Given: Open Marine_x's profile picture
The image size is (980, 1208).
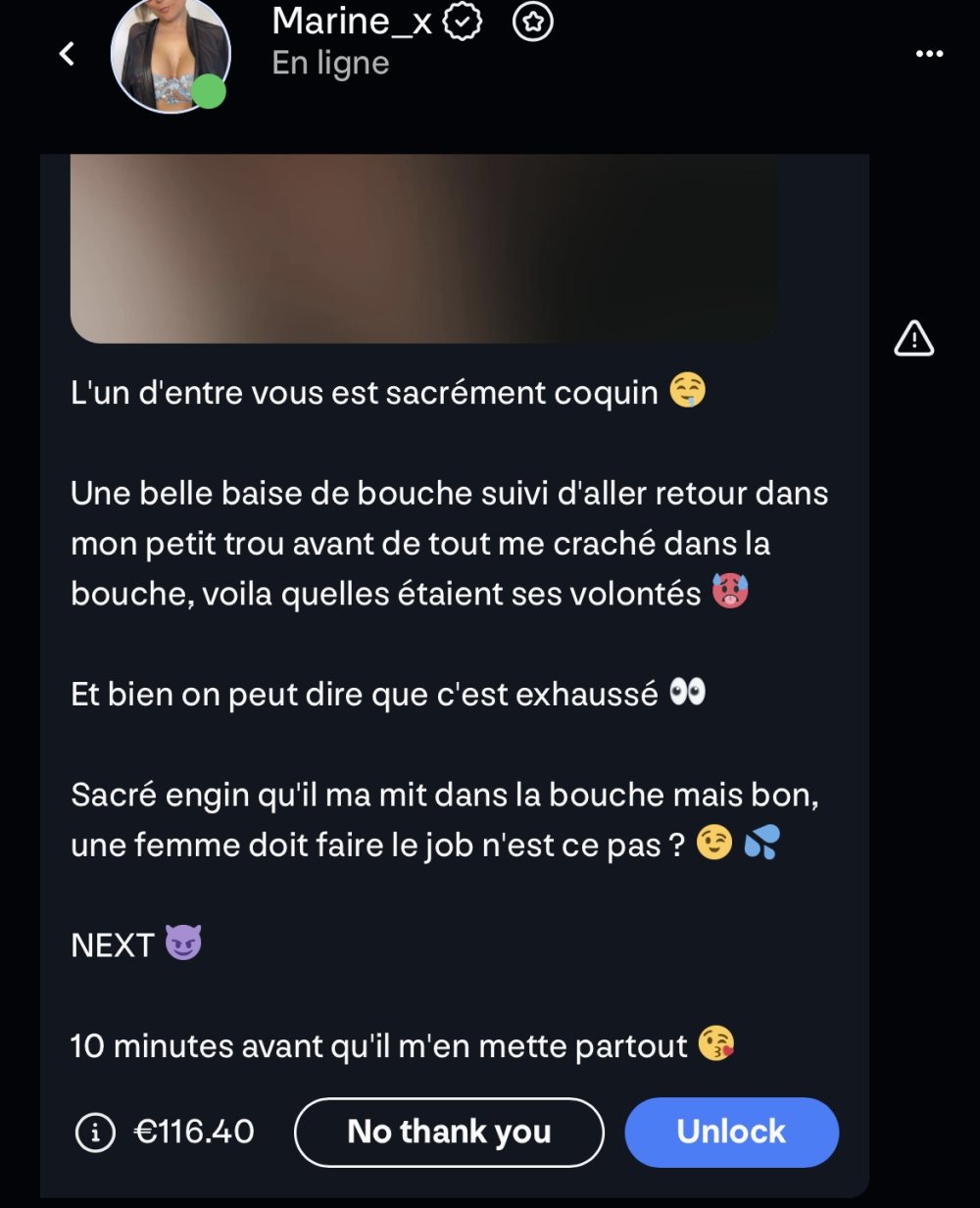Looking at the screenshot, I should point(170,54).
